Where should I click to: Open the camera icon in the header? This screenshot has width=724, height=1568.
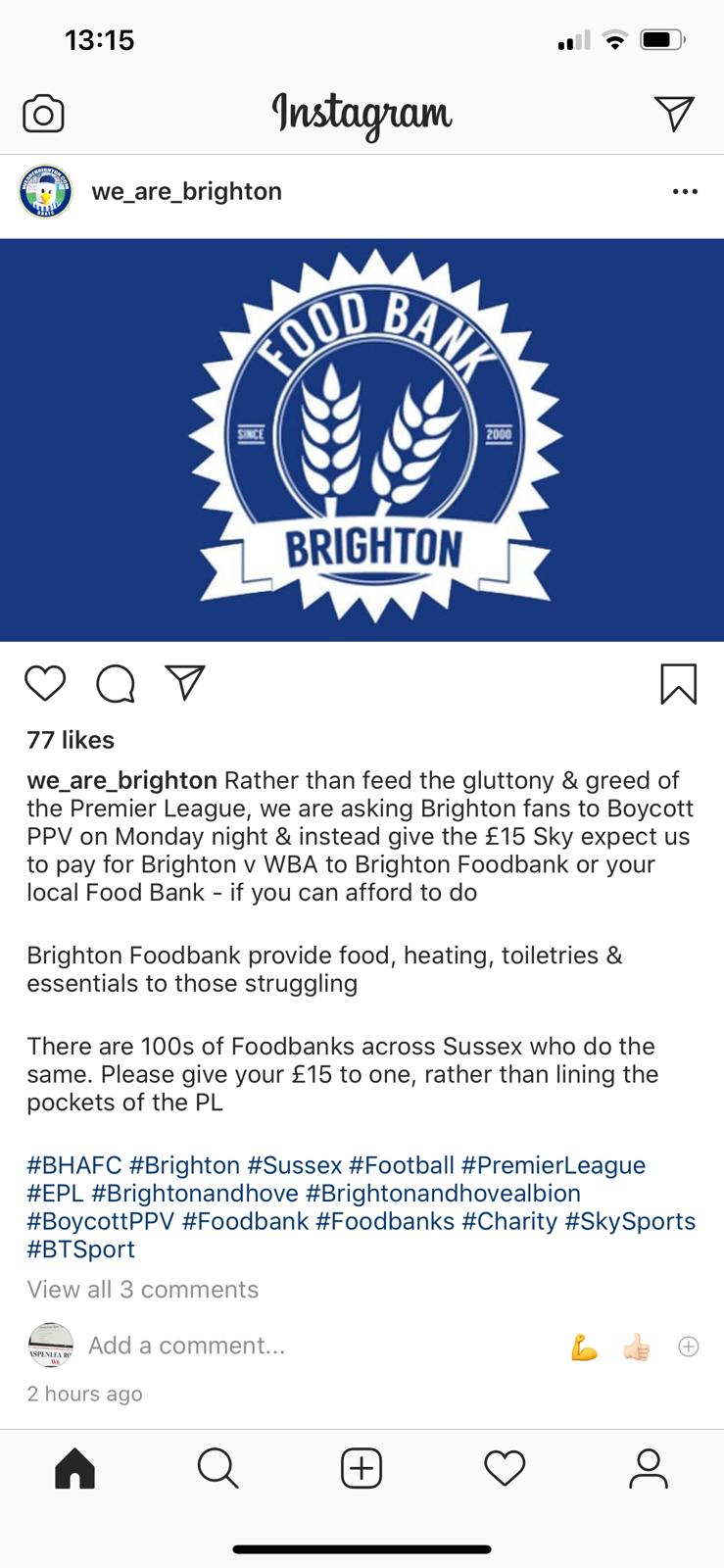tap(43, 114)
